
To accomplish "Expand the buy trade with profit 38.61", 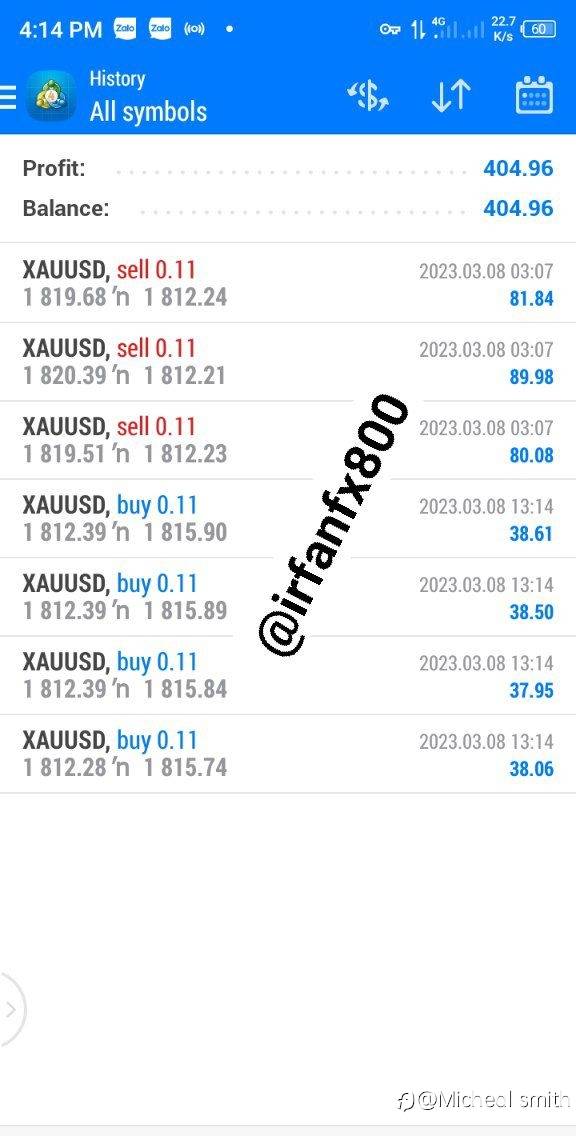I will [288, 518].
